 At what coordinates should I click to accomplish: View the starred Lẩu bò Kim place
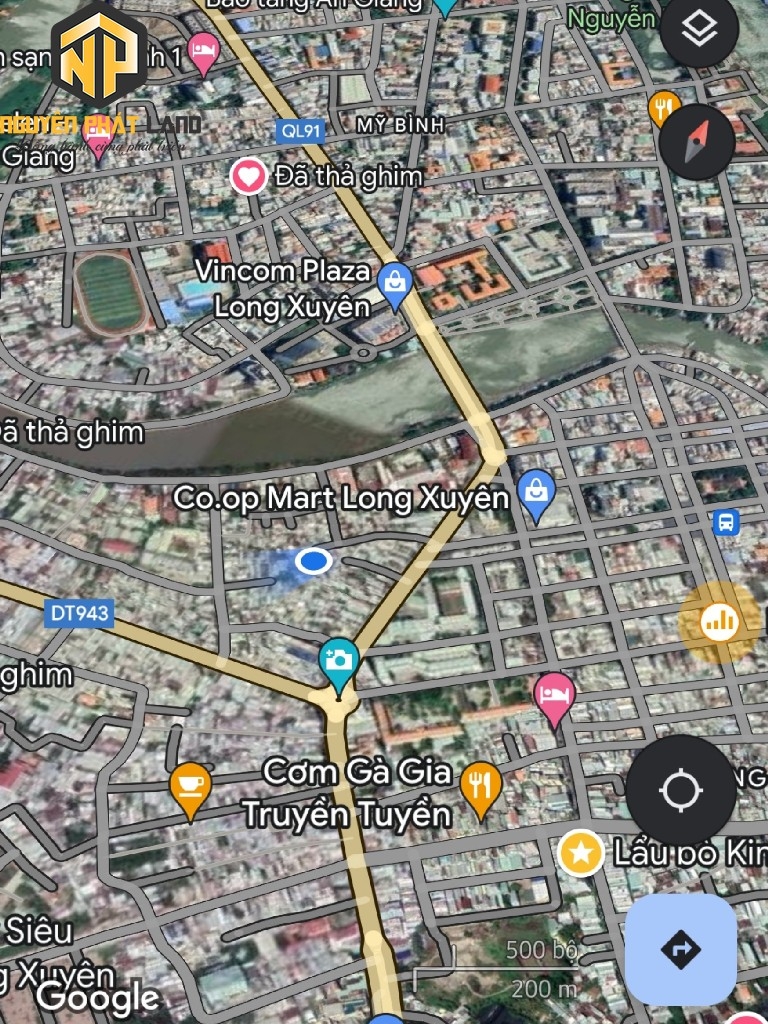[580, 853]
